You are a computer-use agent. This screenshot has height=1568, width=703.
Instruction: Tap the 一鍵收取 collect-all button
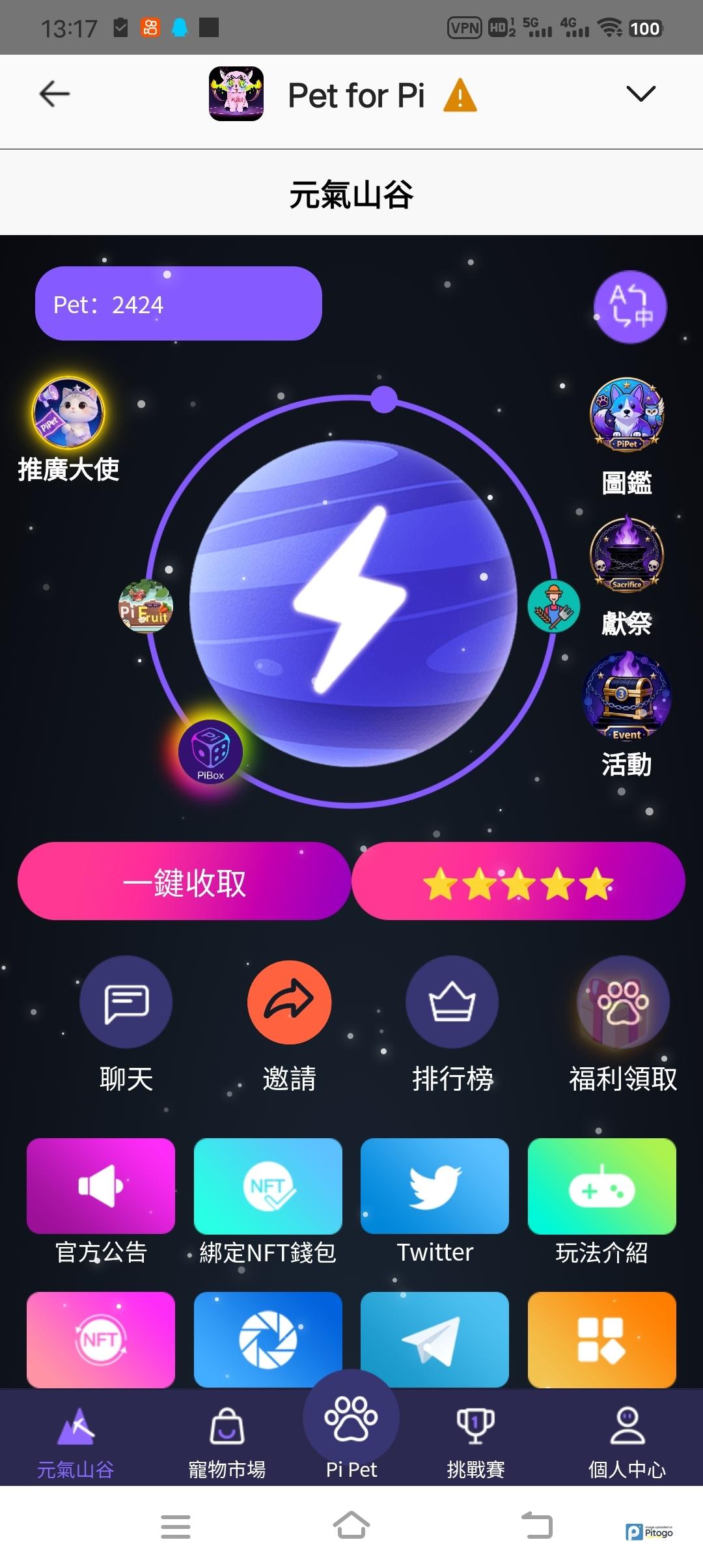[184, 882]
